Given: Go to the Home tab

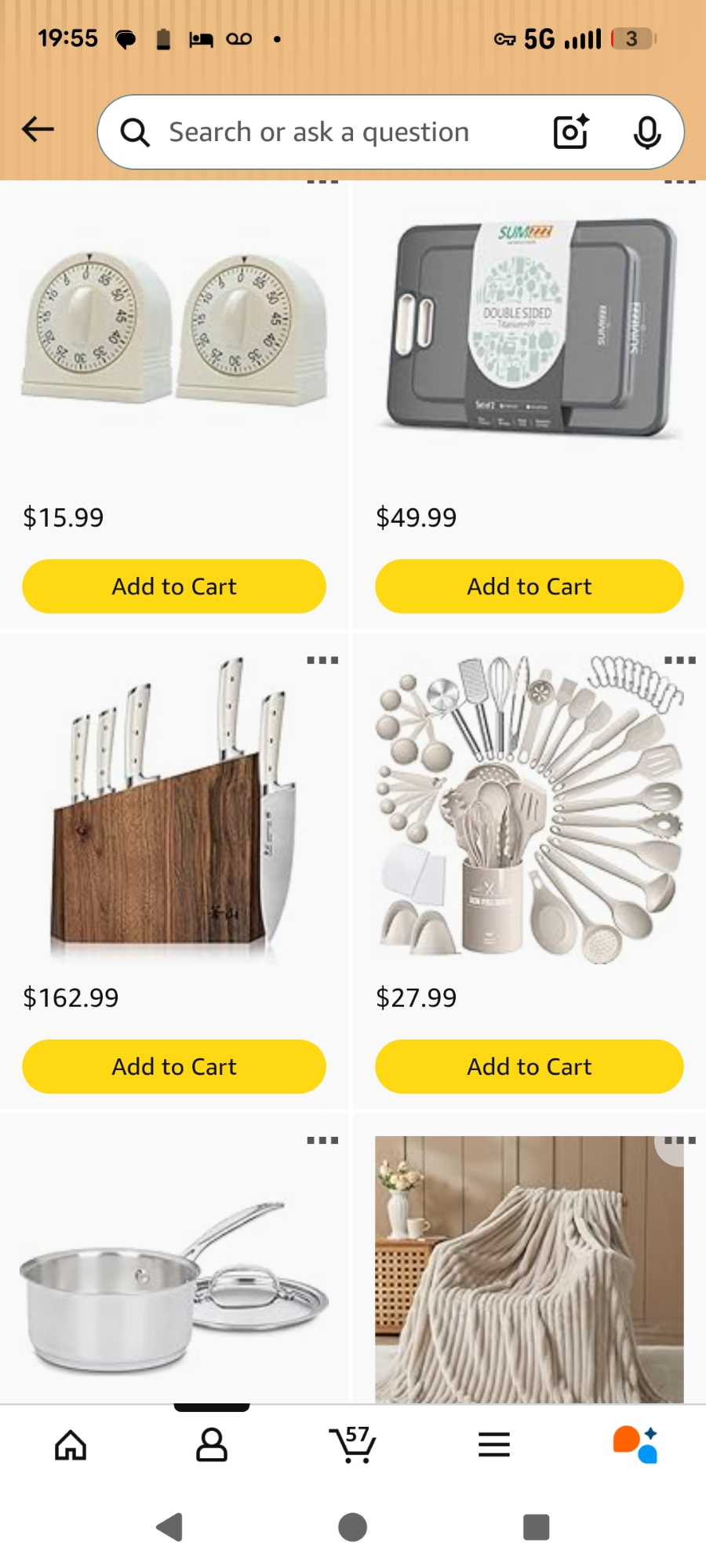Looking at the screenshot, I should [71, 1445].
